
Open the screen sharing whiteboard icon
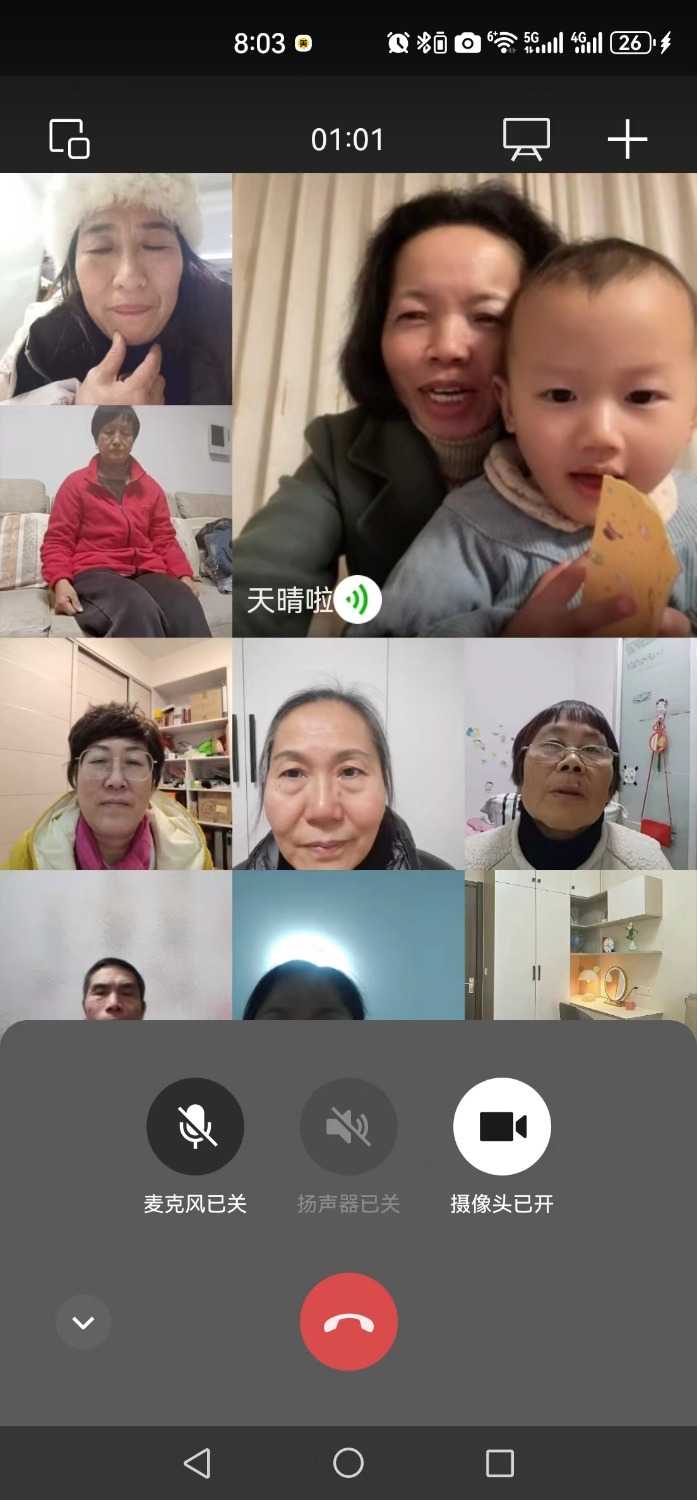point(526,138)
